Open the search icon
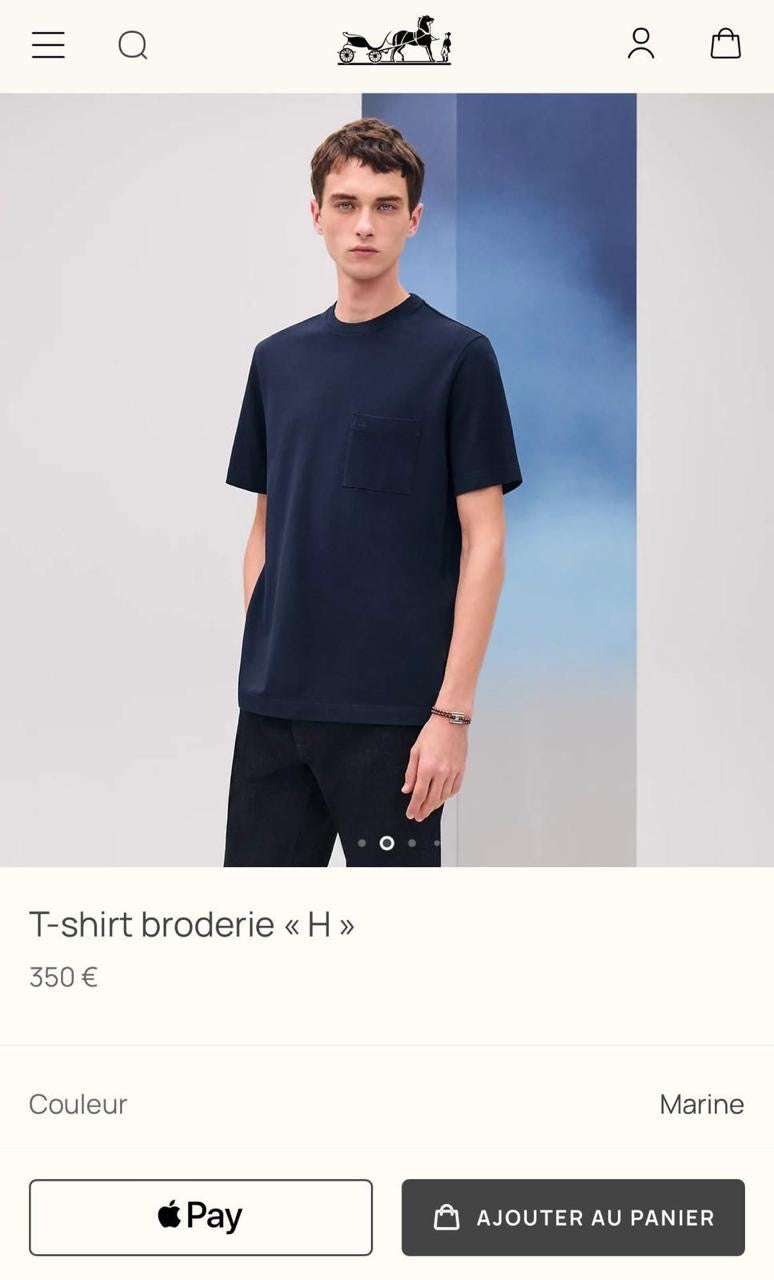Image resolution: width=774 pixels, height=1280 pixels. tap(133, 45)
